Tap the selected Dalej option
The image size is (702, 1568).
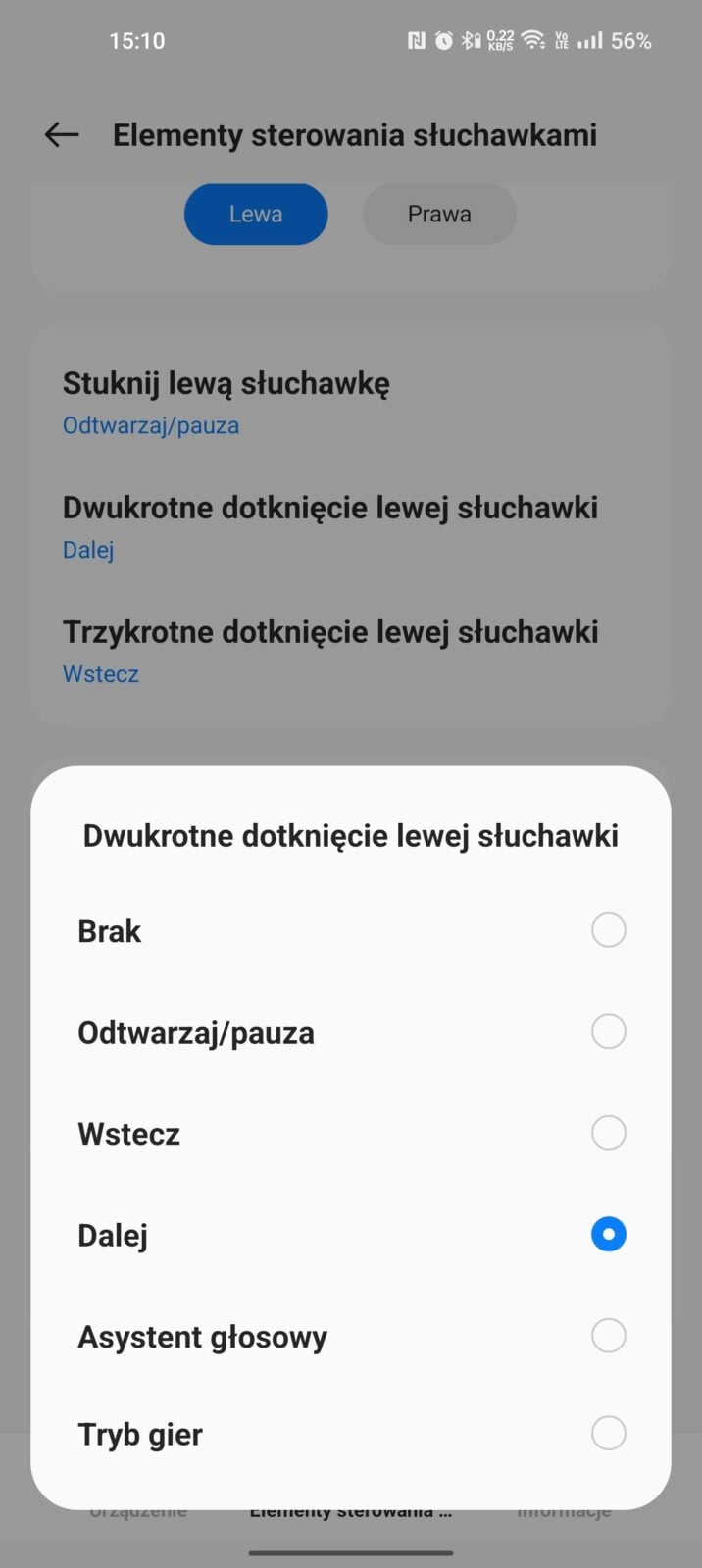tap(608, 1234)
